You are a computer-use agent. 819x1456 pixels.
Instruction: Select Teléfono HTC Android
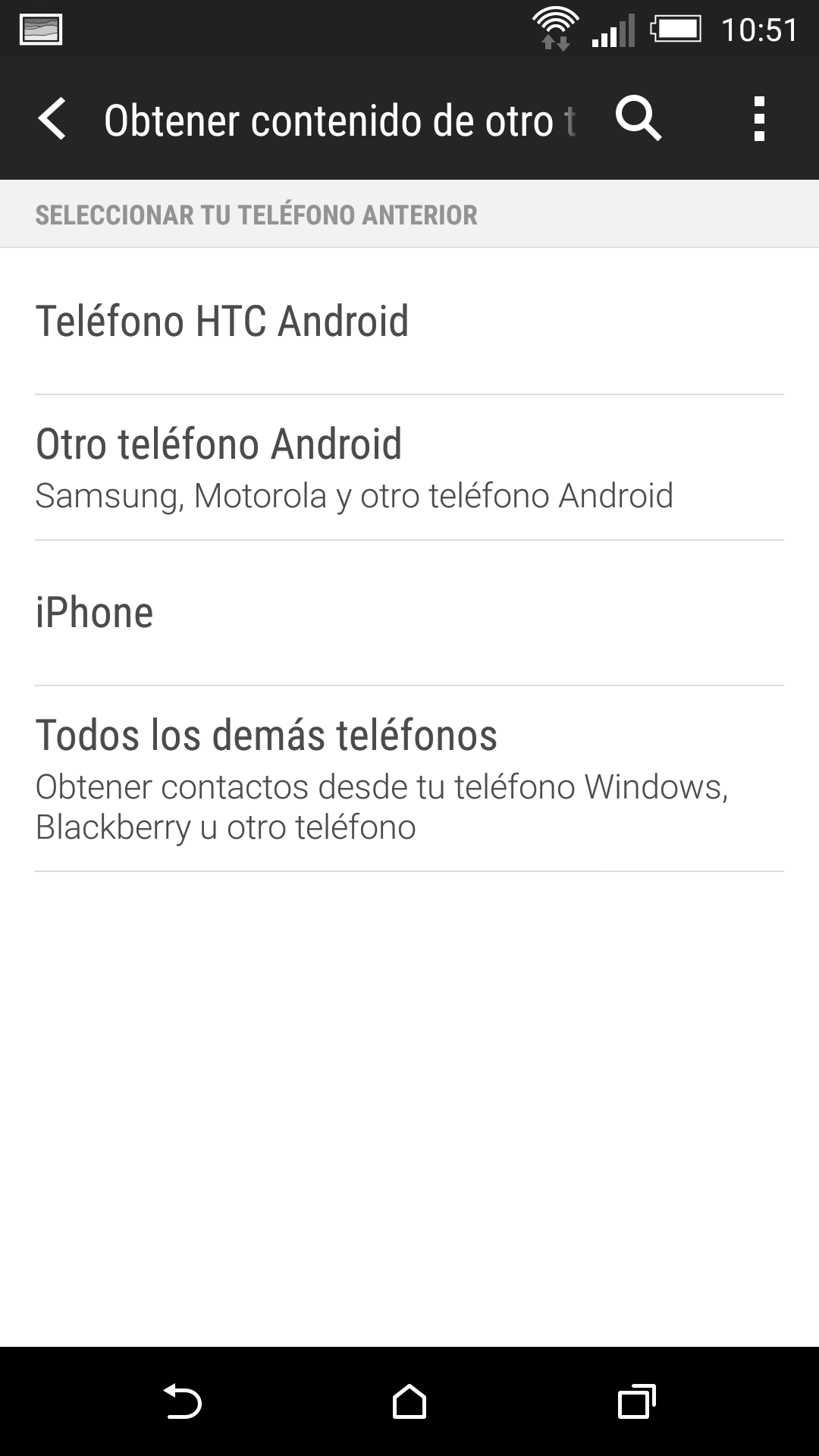click(409, 321)
